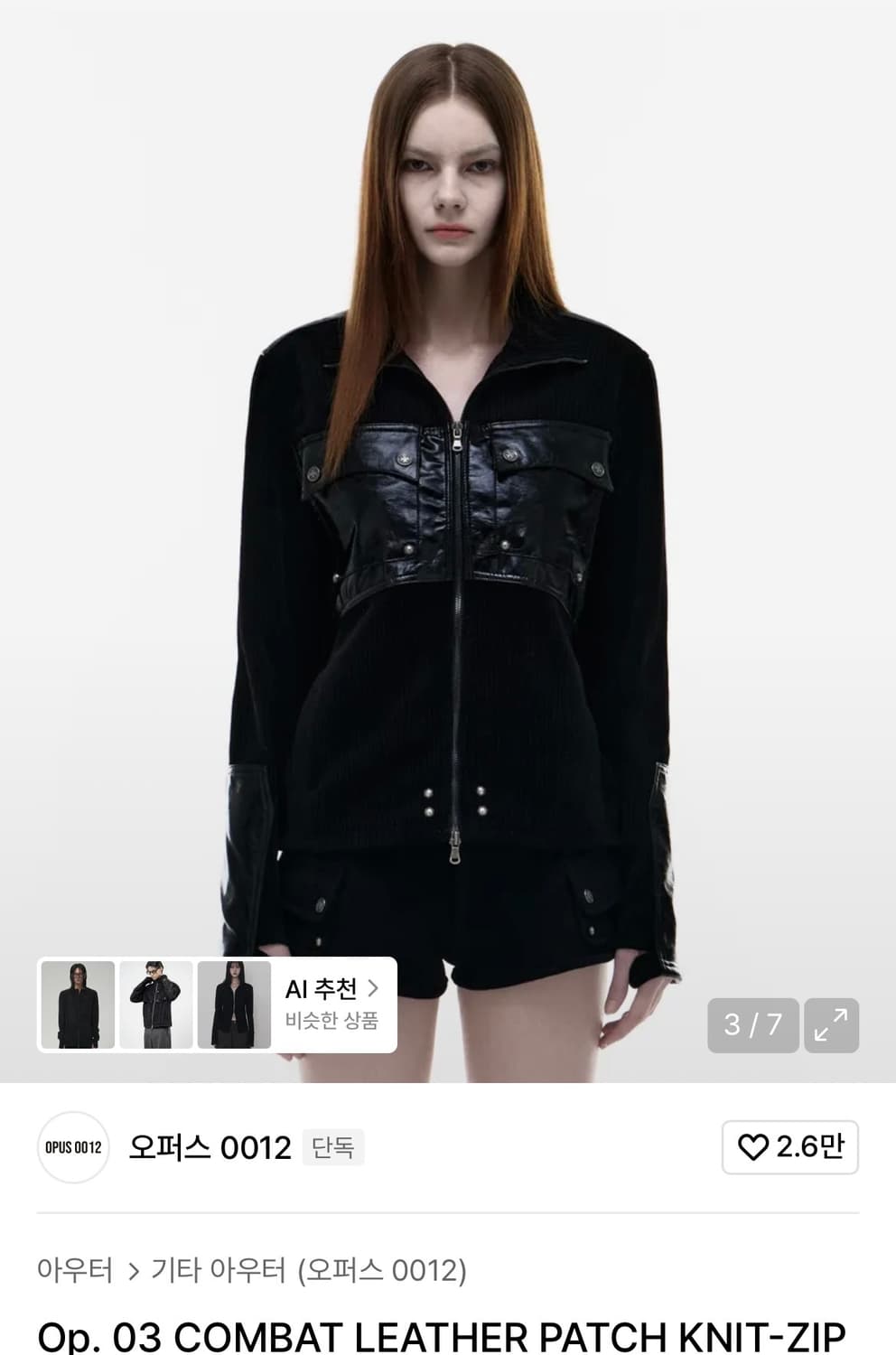Advance the image carousel progress indicator
Screen dimensions: 896x1355
click(x=753, y=1026)
